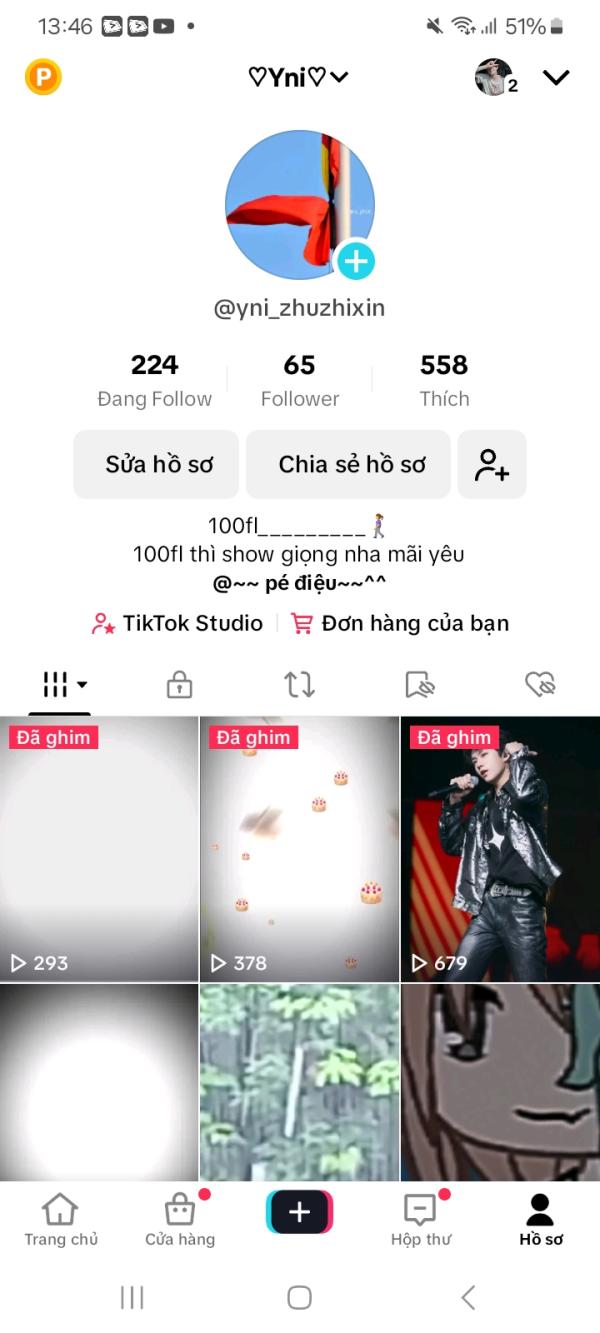The height and width of the screenshot is (1333, 600).
Task: Open the Hộp thư inbox
Action: [x=420, y=1219]
